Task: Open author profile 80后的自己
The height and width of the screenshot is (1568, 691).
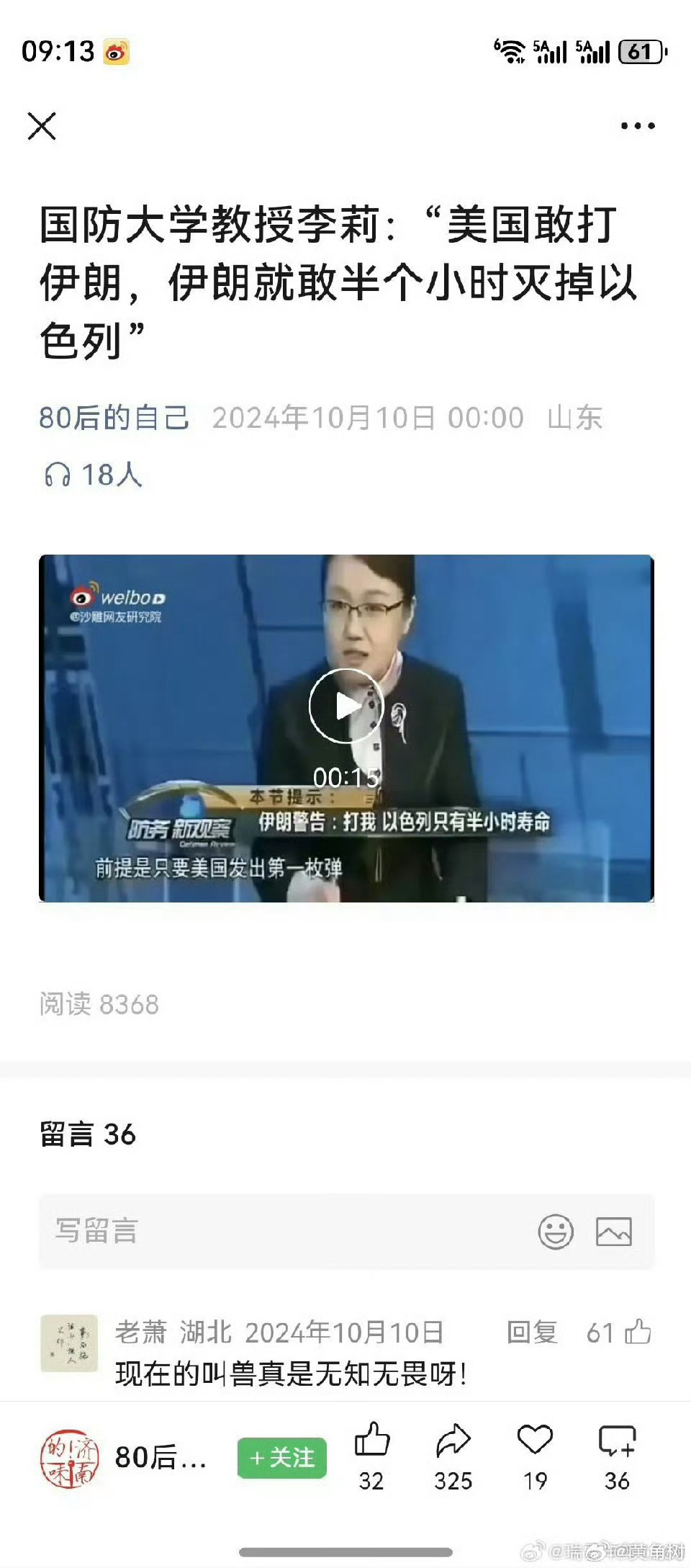Action: click(115, 419)
